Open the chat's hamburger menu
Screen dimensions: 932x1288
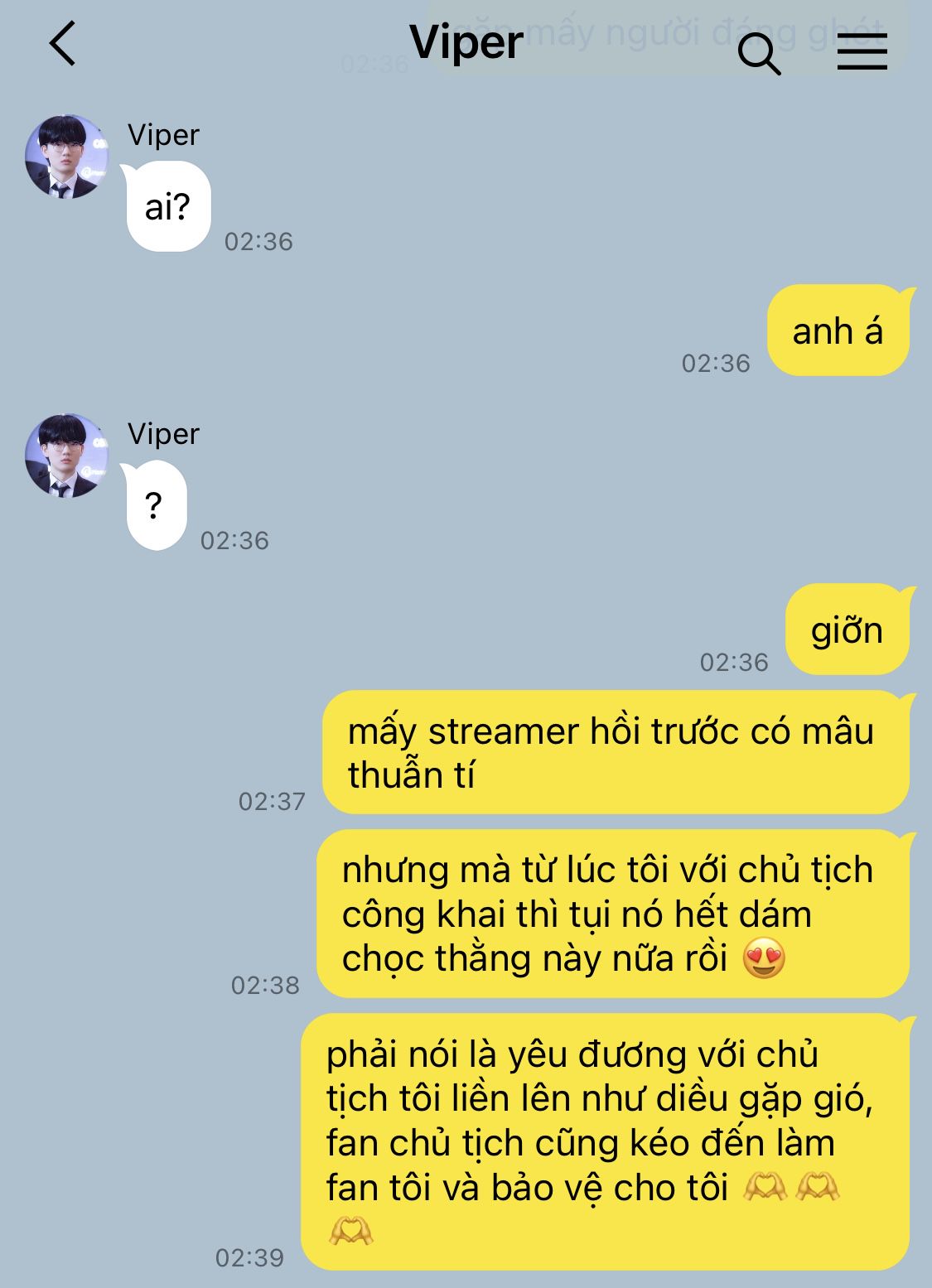coord(862,51)
